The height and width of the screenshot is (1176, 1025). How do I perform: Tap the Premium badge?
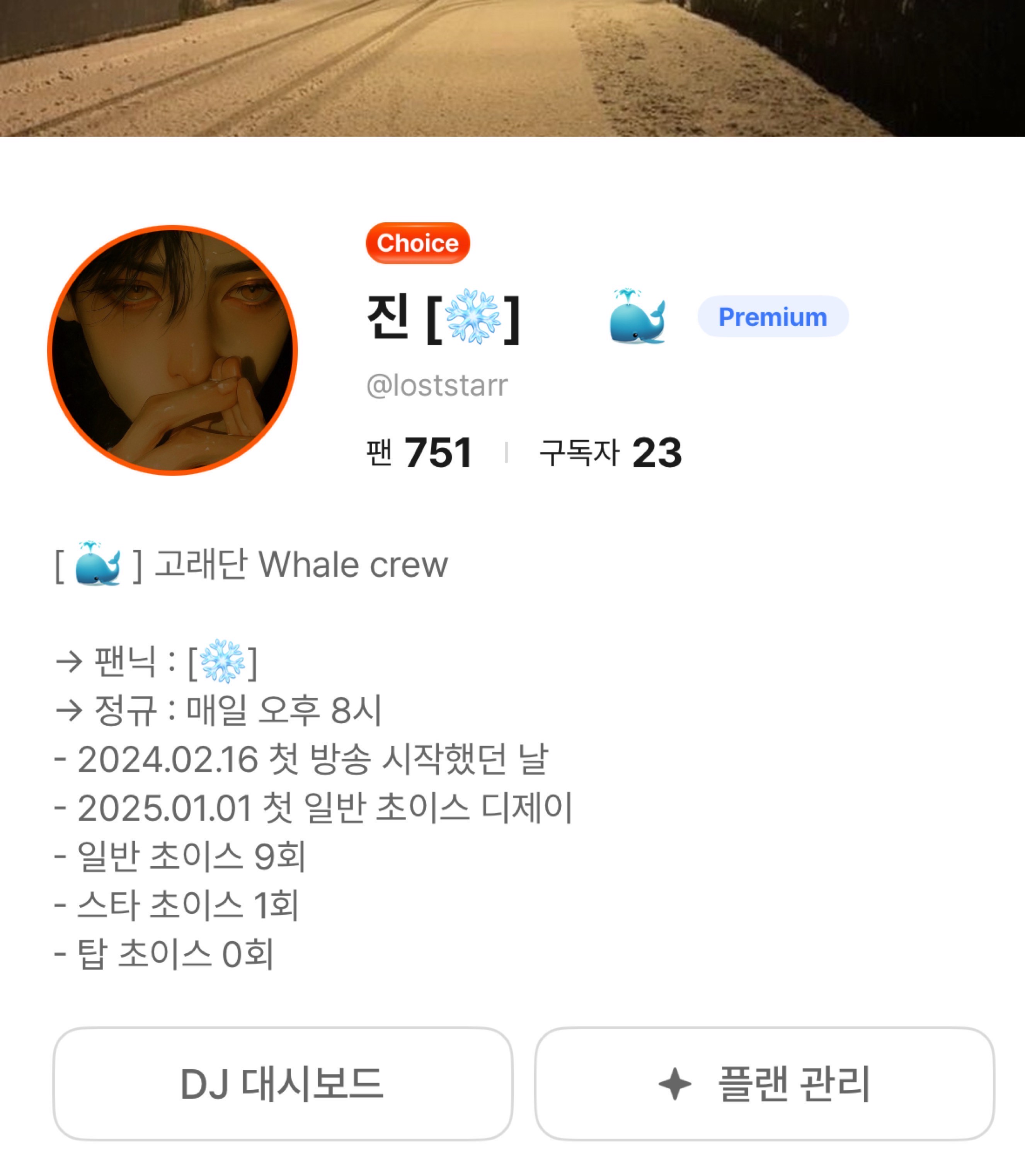pos(772,316)
